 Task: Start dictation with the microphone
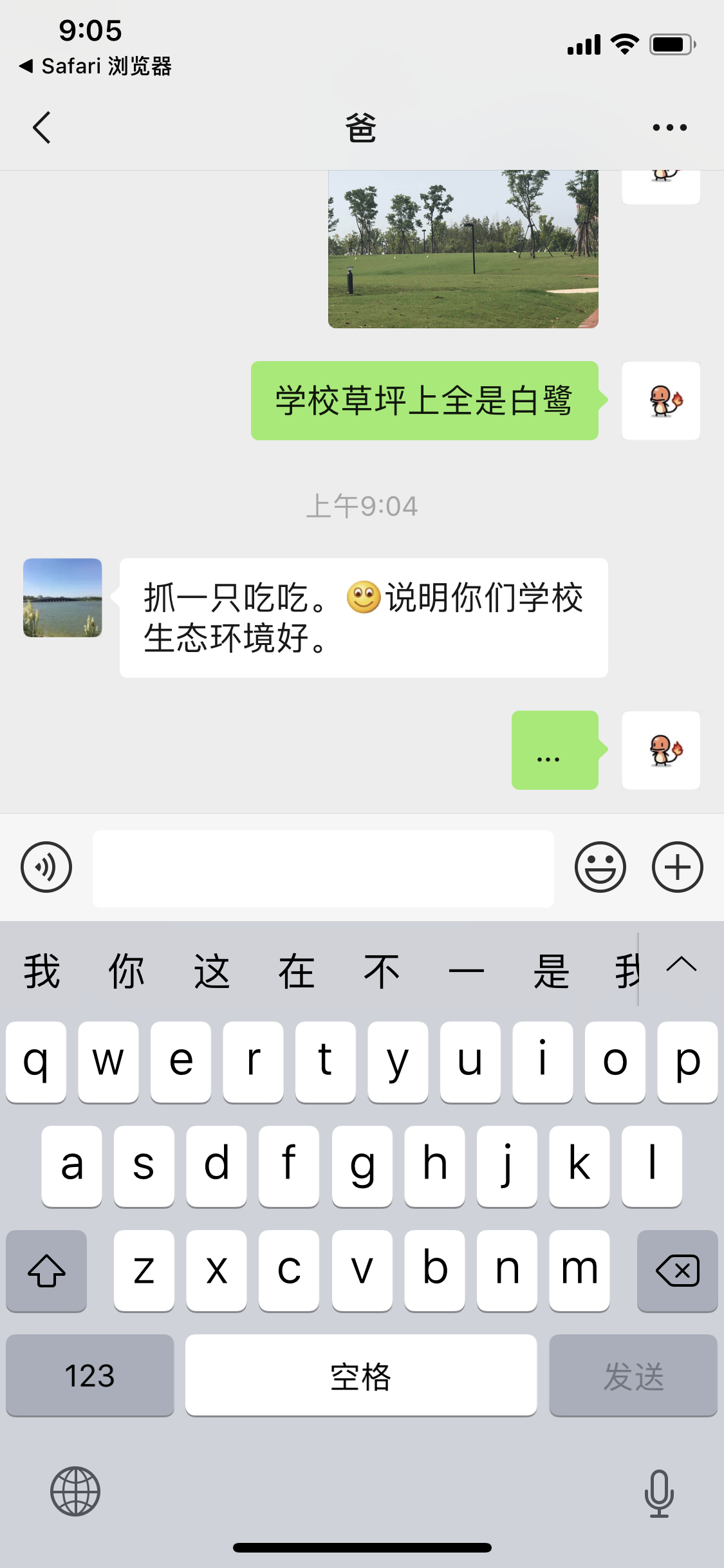point(659,1492)
